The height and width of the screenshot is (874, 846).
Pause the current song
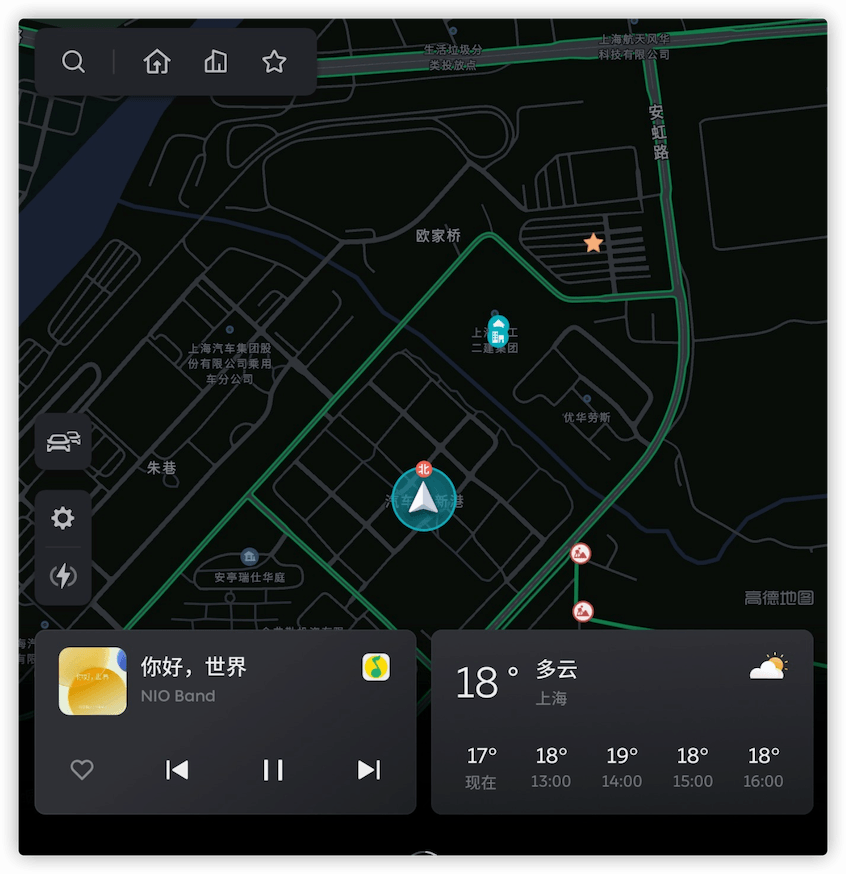point(273,769)
